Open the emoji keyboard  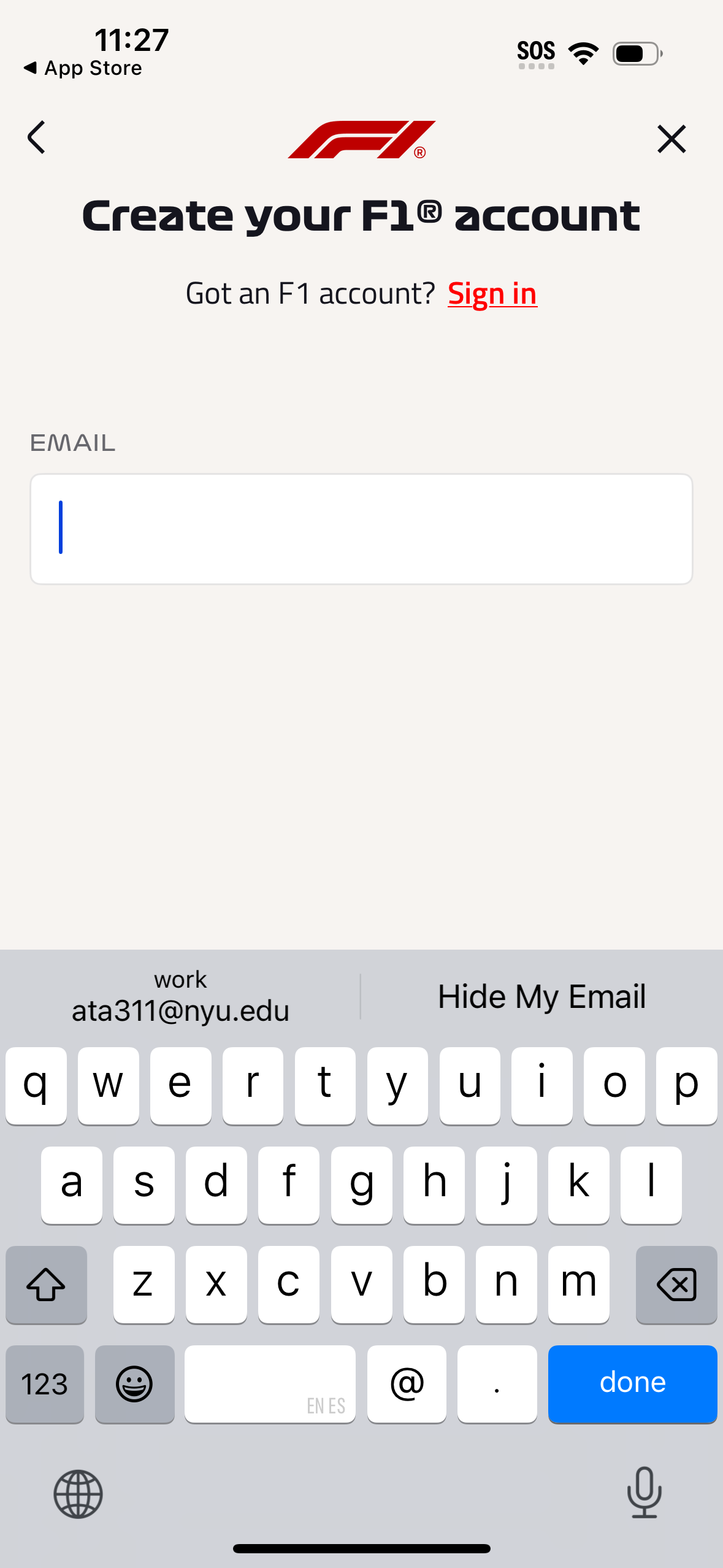134,1383
